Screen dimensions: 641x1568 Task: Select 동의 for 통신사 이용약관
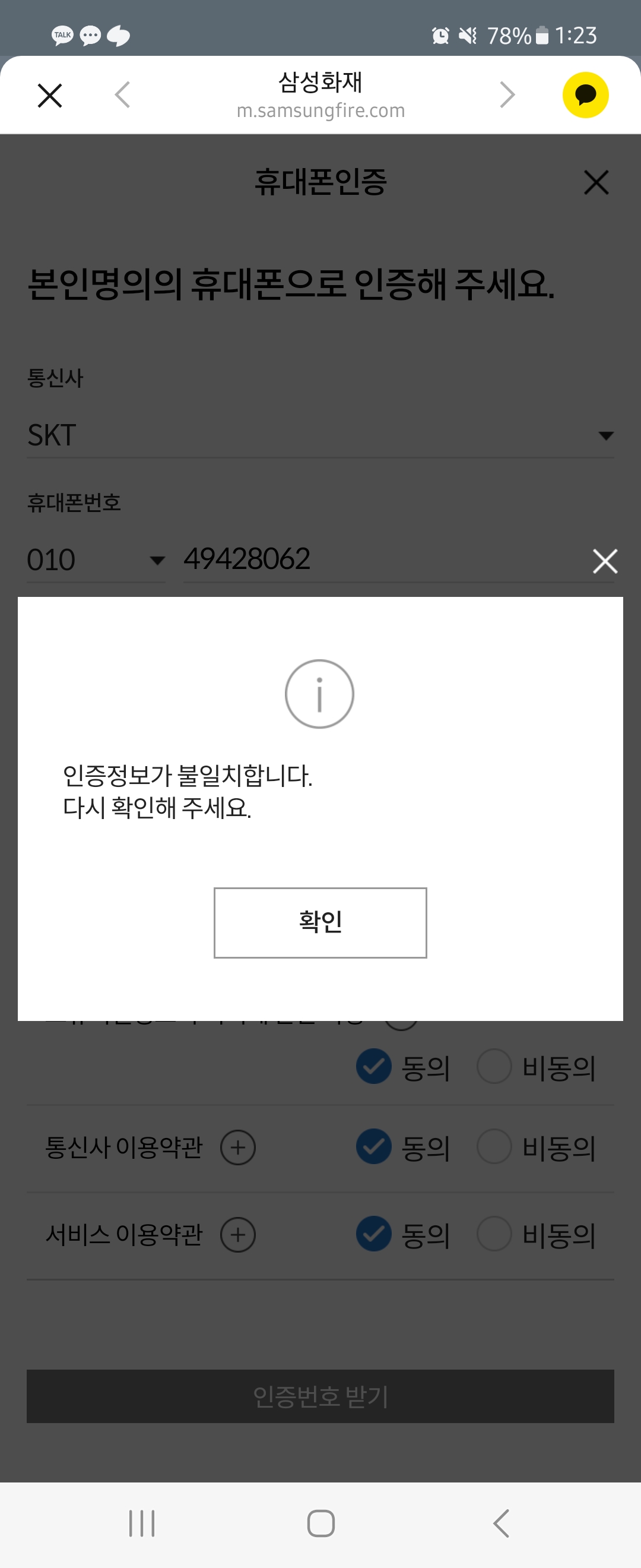[373, 1147]
